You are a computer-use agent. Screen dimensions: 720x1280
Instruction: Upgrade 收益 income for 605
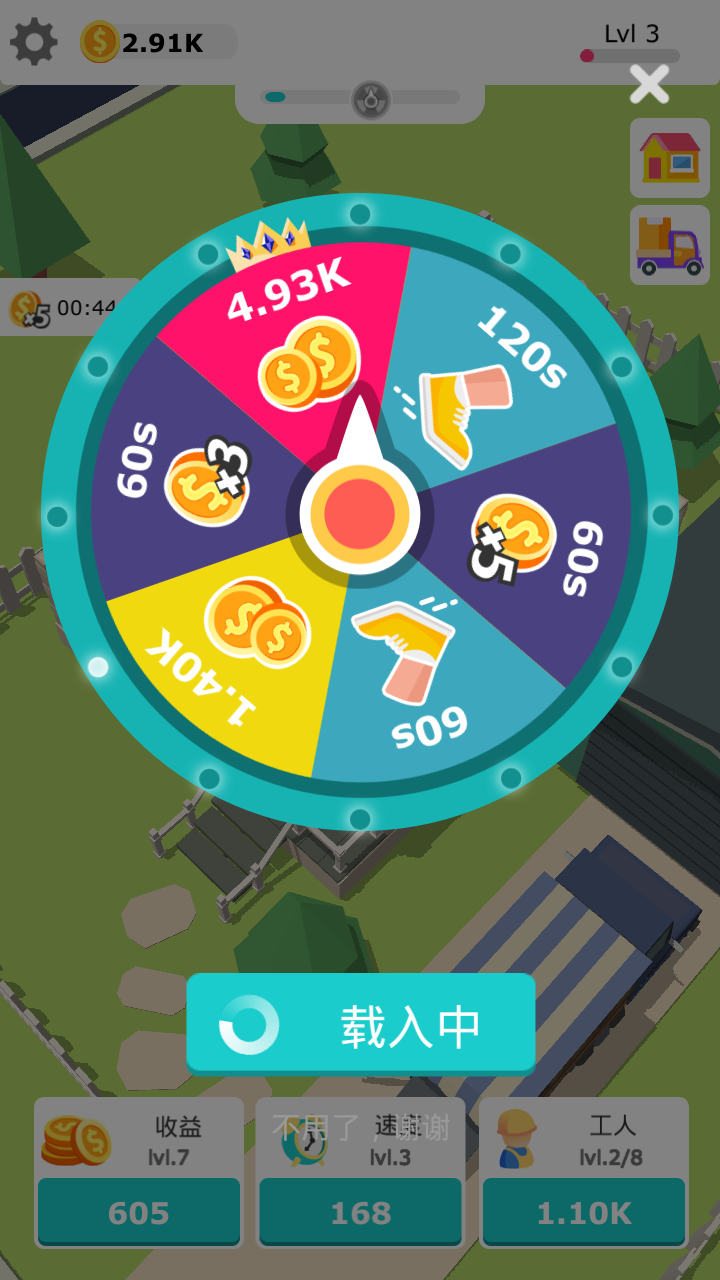pyautogui.click(x=139, y=1212)
